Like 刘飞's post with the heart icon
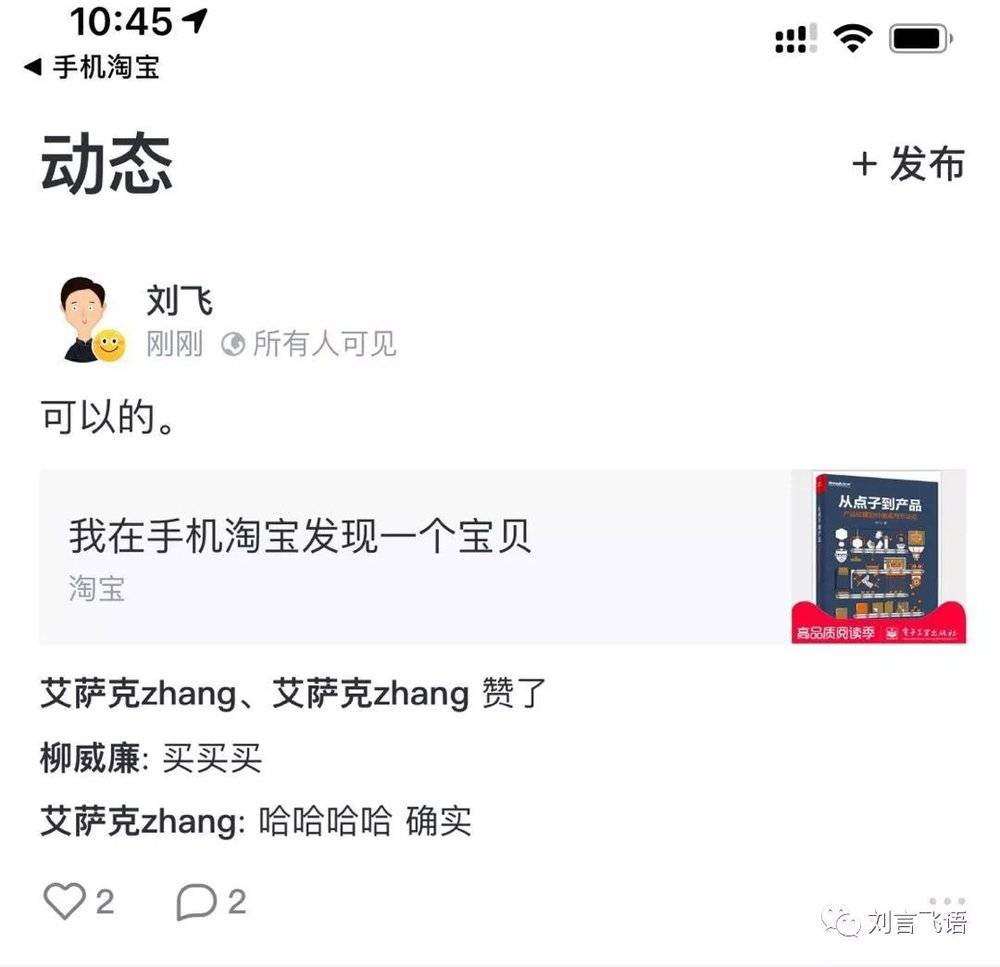 click(66, 902)
